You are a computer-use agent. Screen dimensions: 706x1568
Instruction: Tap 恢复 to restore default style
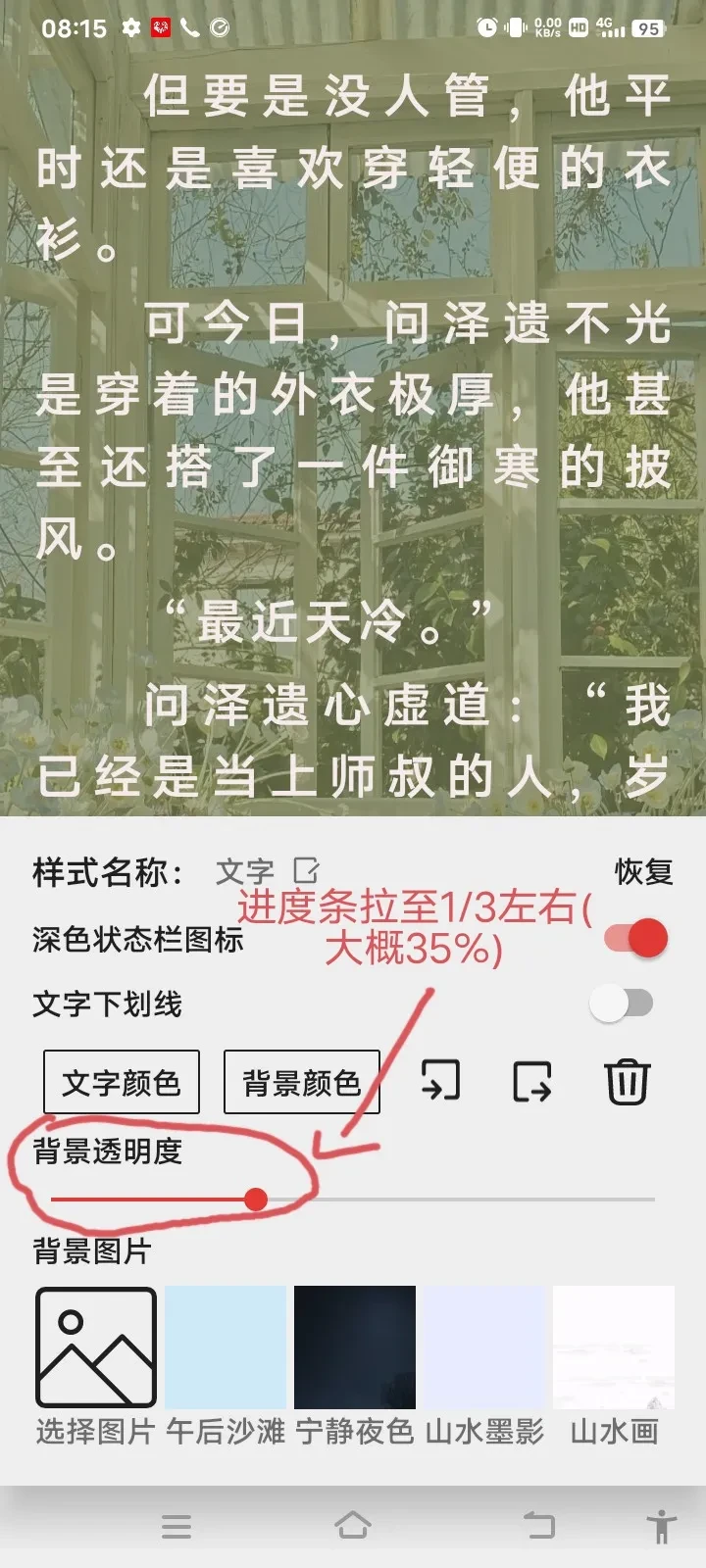pyautogui.click(x=643, y=871)
